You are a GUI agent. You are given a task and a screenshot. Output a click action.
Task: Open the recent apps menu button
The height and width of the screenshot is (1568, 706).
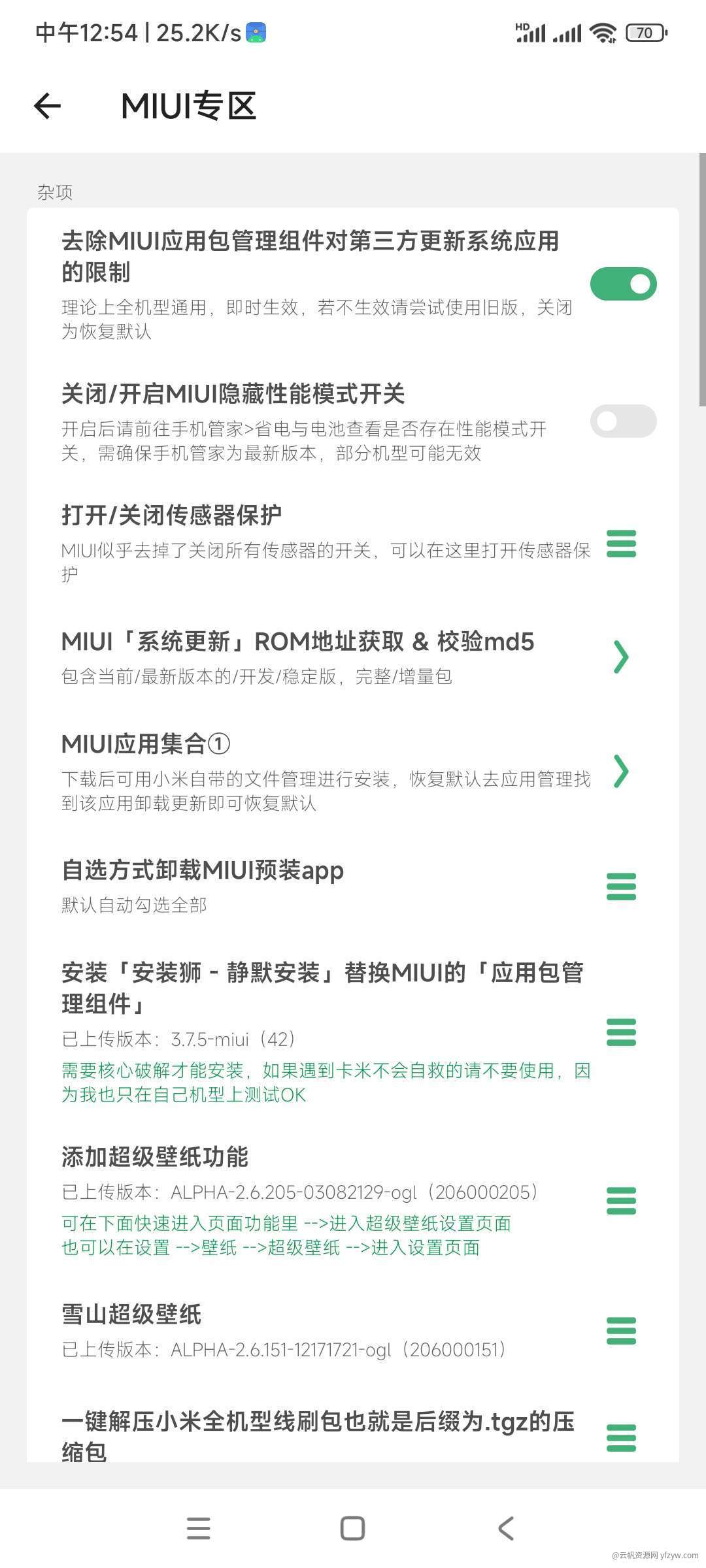(x=199, y=1528)
